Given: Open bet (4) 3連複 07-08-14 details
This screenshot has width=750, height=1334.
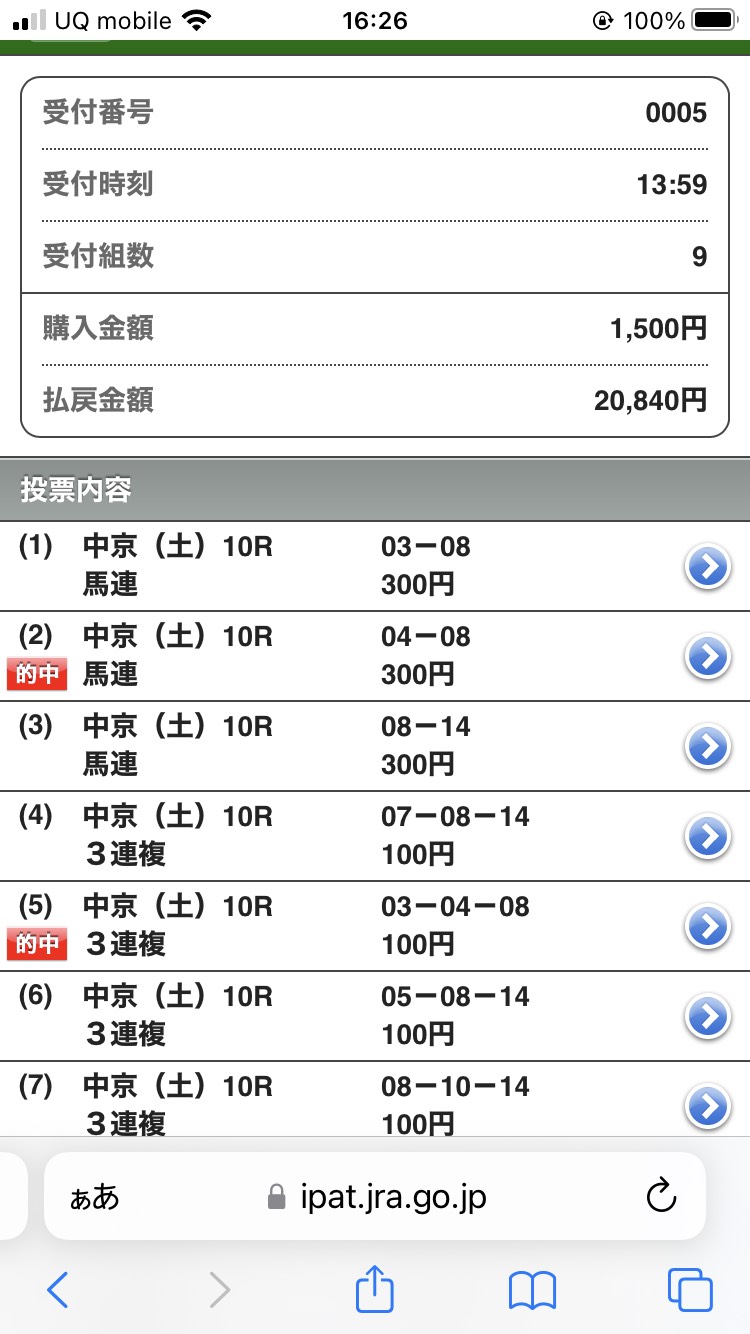Looking at the screenshot, I should pyautogui.click(x=708, y=836).
